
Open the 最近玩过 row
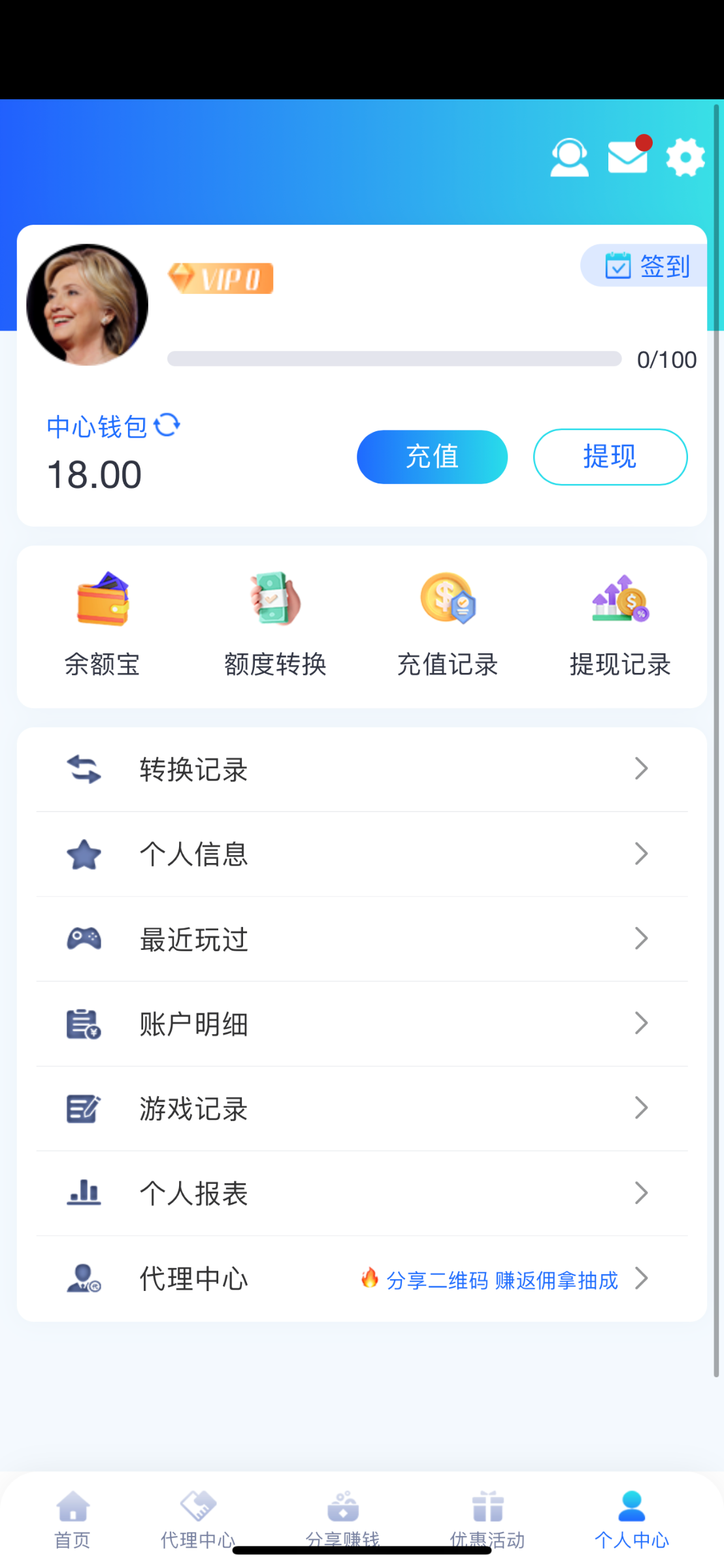tap(362, 939)
